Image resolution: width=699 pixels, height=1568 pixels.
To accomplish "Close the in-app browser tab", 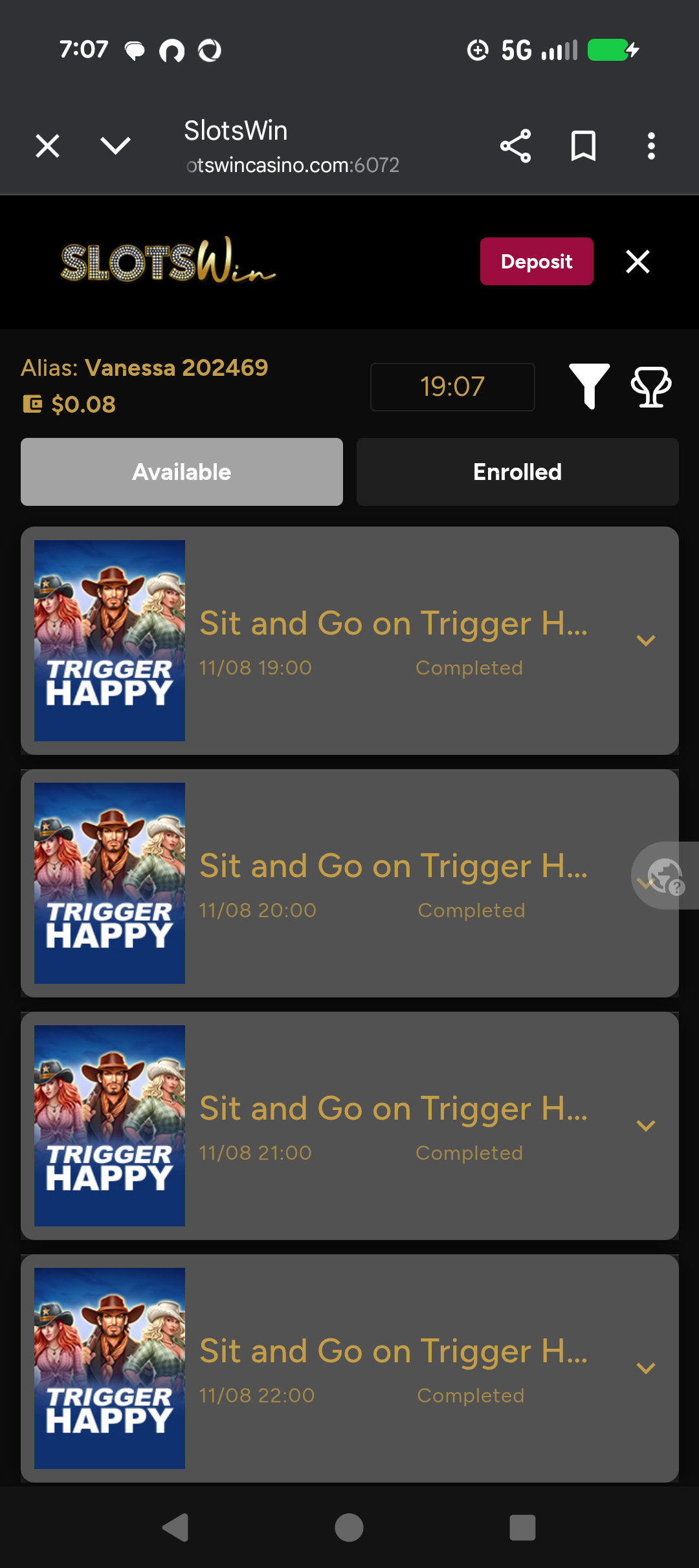I will [x=48, y=146].
